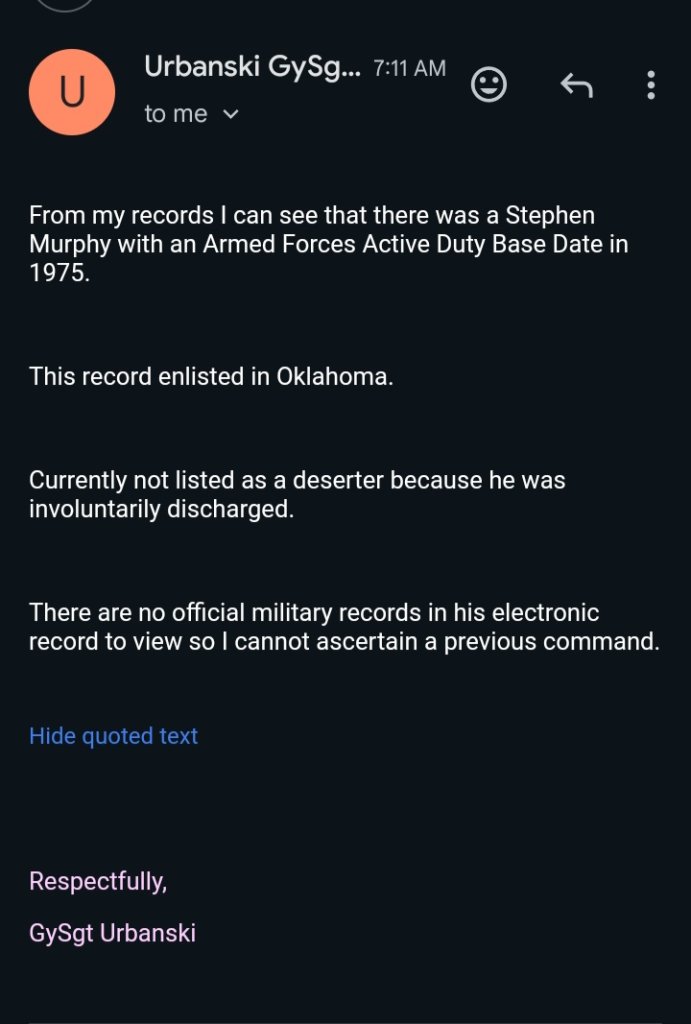Reply to GySgt Urbanski's email
This screenshot has height=1024, width=691.
tap(576, 86)
